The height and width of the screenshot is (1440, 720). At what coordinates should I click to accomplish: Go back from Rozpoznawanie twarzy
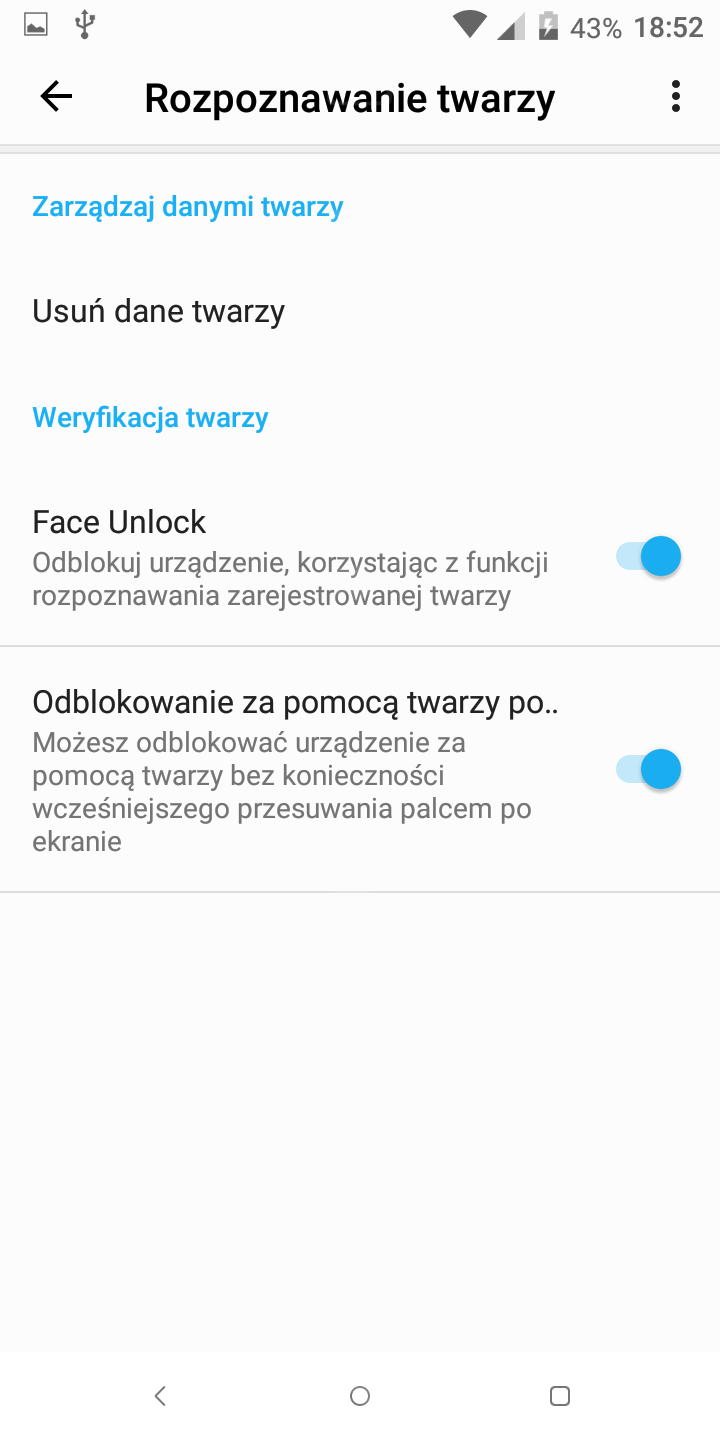(x=56, y=97)
